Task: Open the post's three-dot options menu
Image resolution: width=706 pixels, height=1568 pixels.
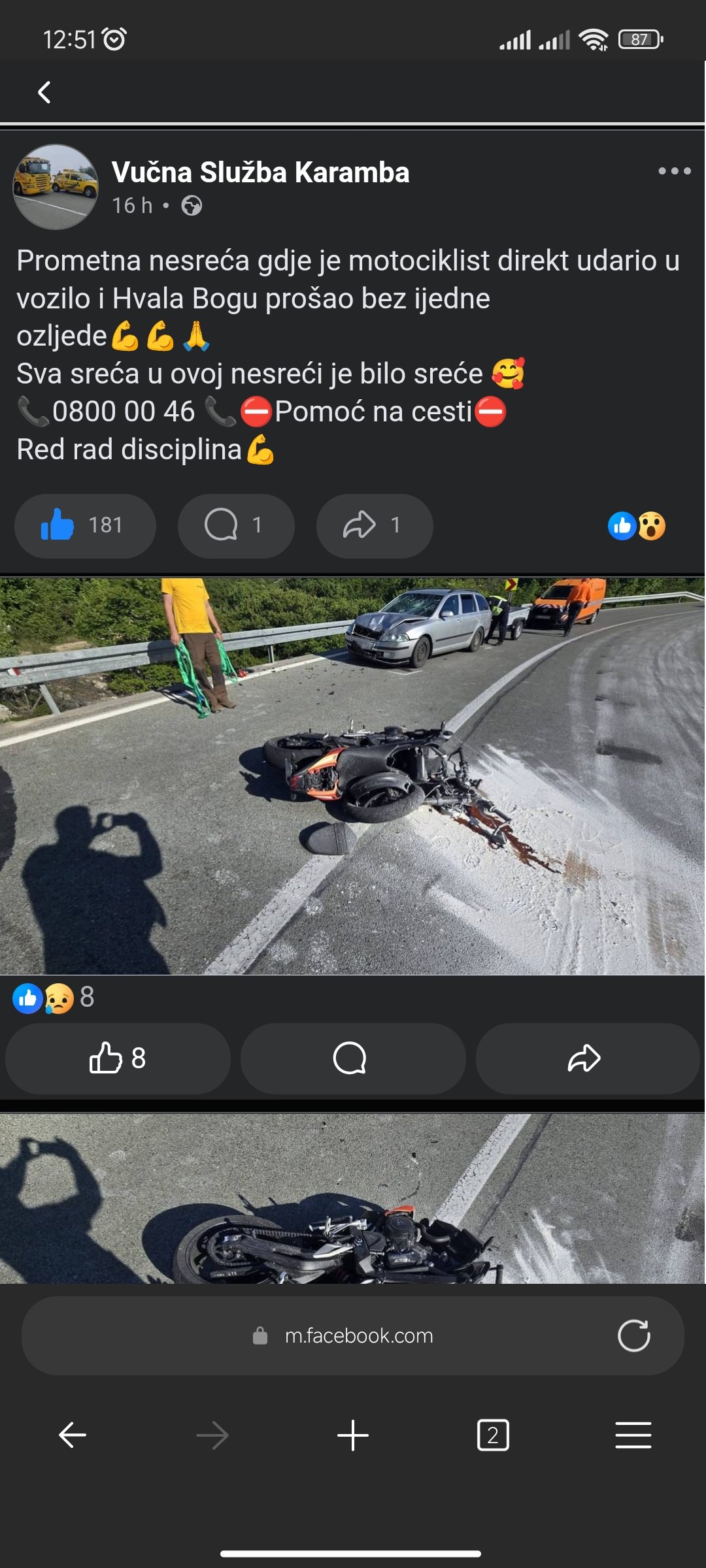Action: (674, 171)
